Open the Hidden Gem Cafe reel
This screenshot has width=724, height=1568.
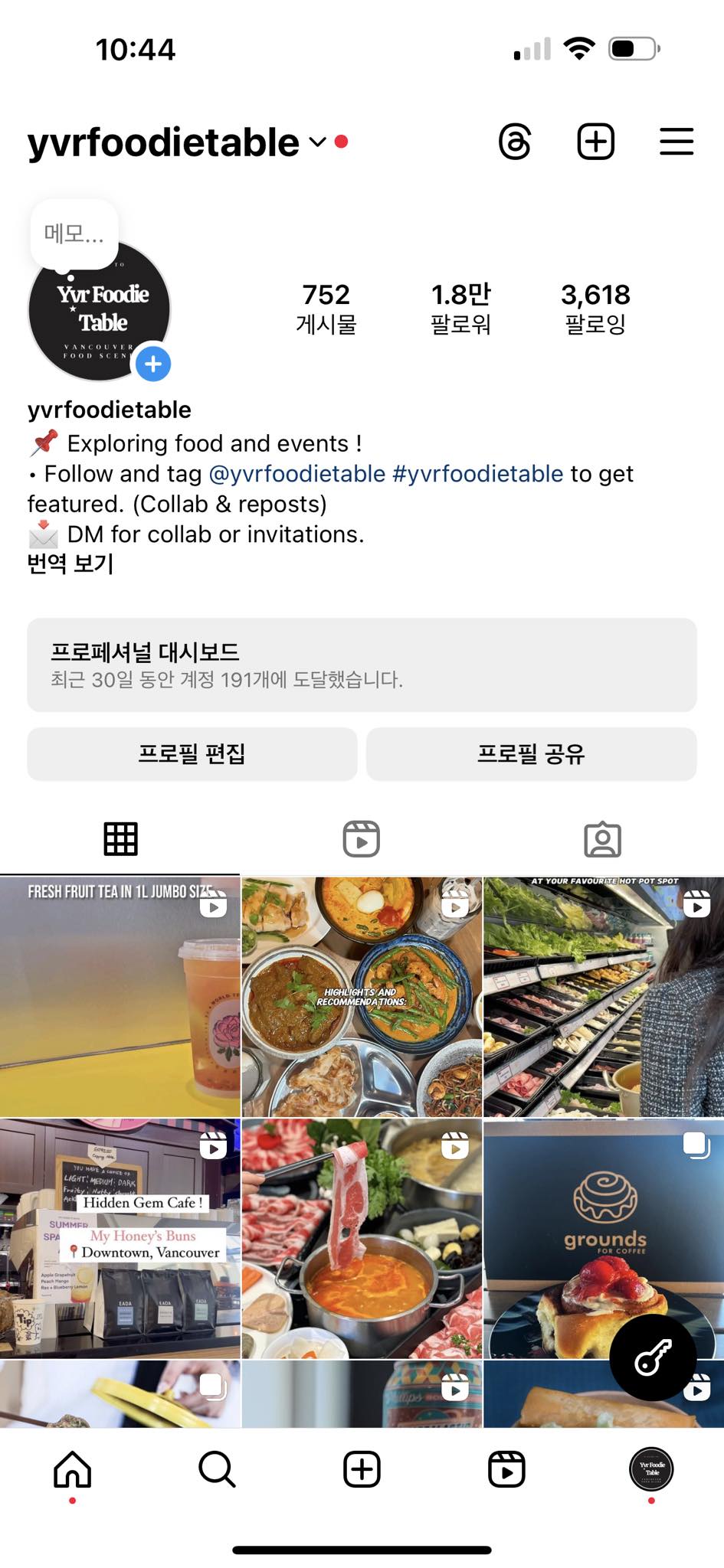(x=120, y=1239)
